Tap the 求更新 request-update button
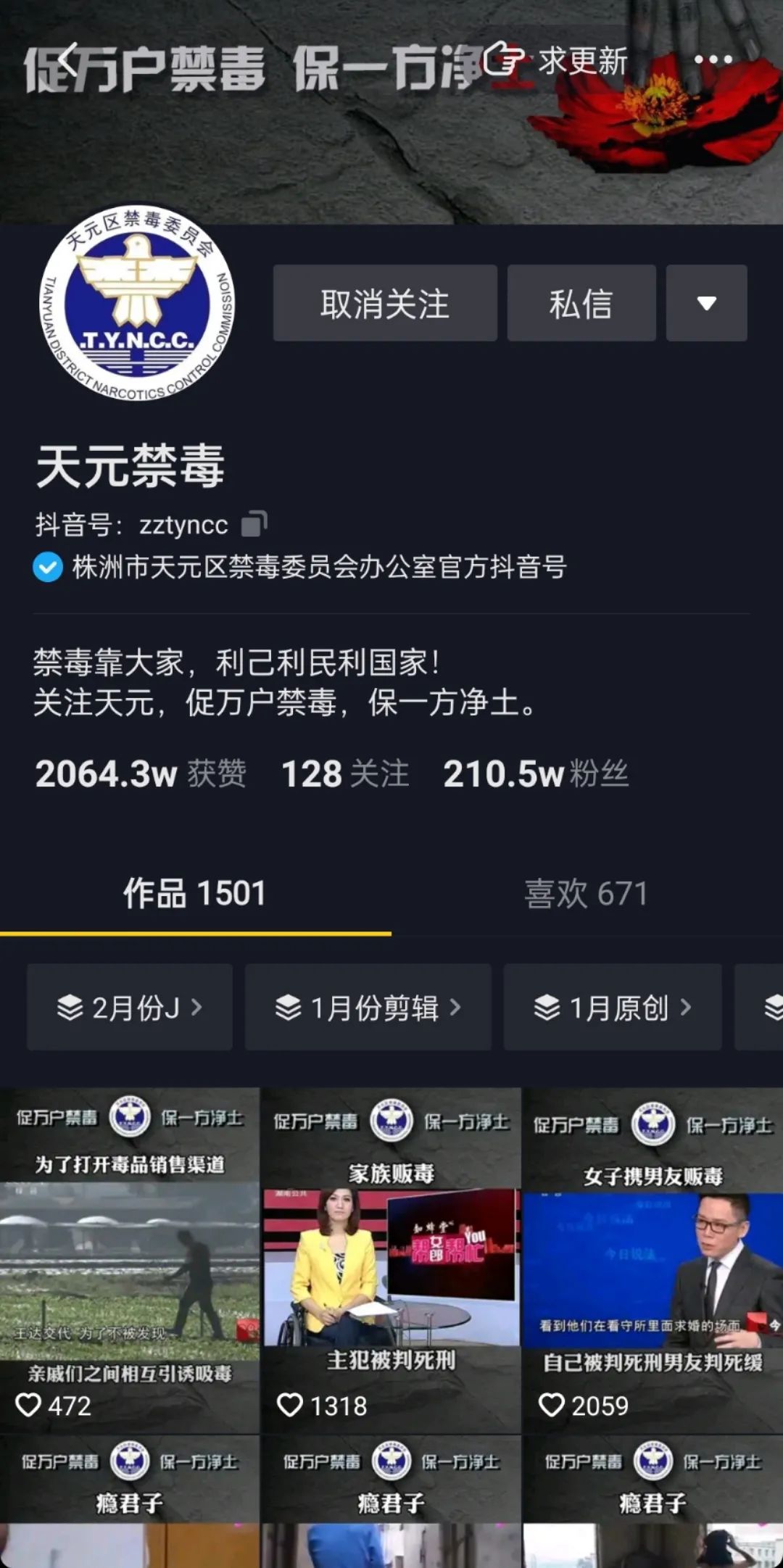 pos(557,60)
